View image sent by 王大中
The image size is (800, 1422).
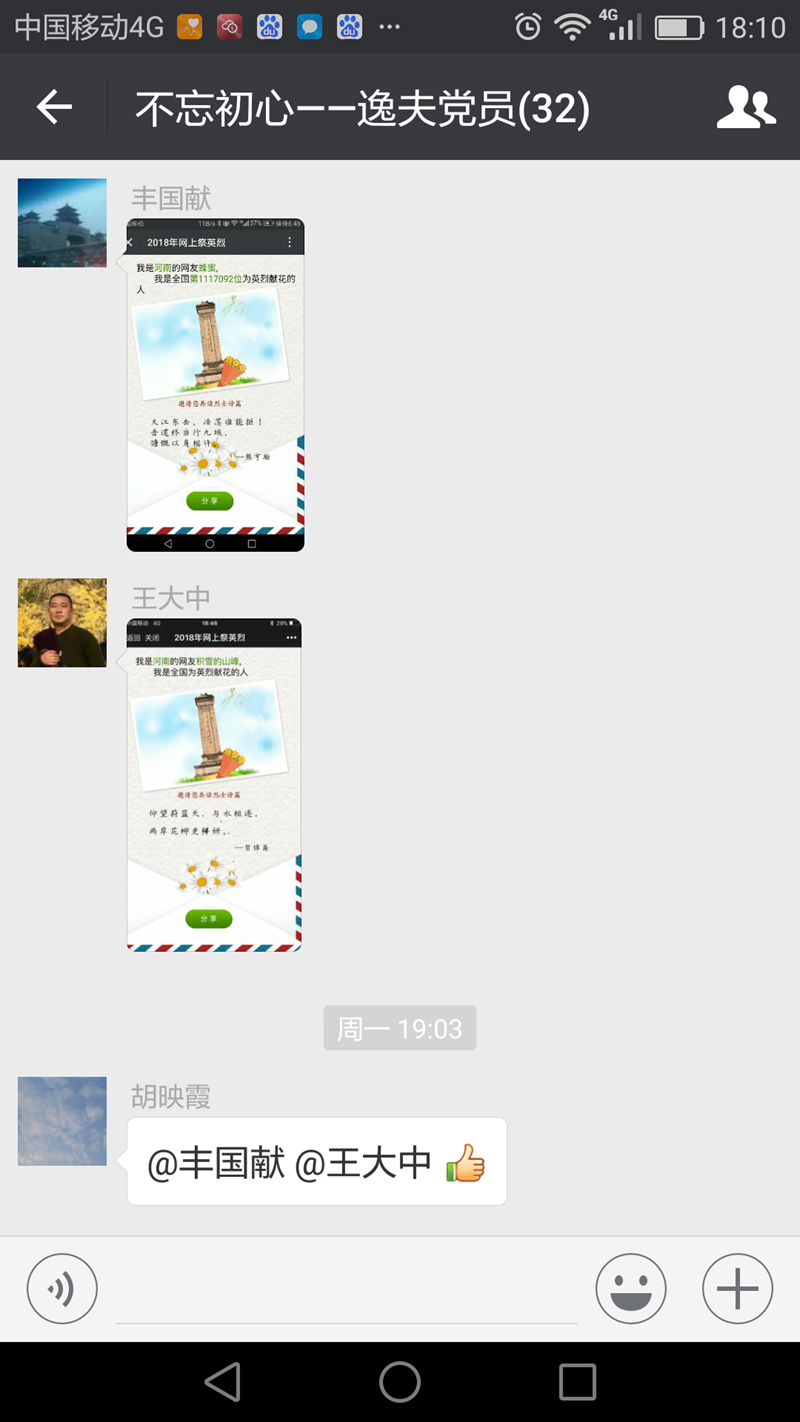point(214,785)
